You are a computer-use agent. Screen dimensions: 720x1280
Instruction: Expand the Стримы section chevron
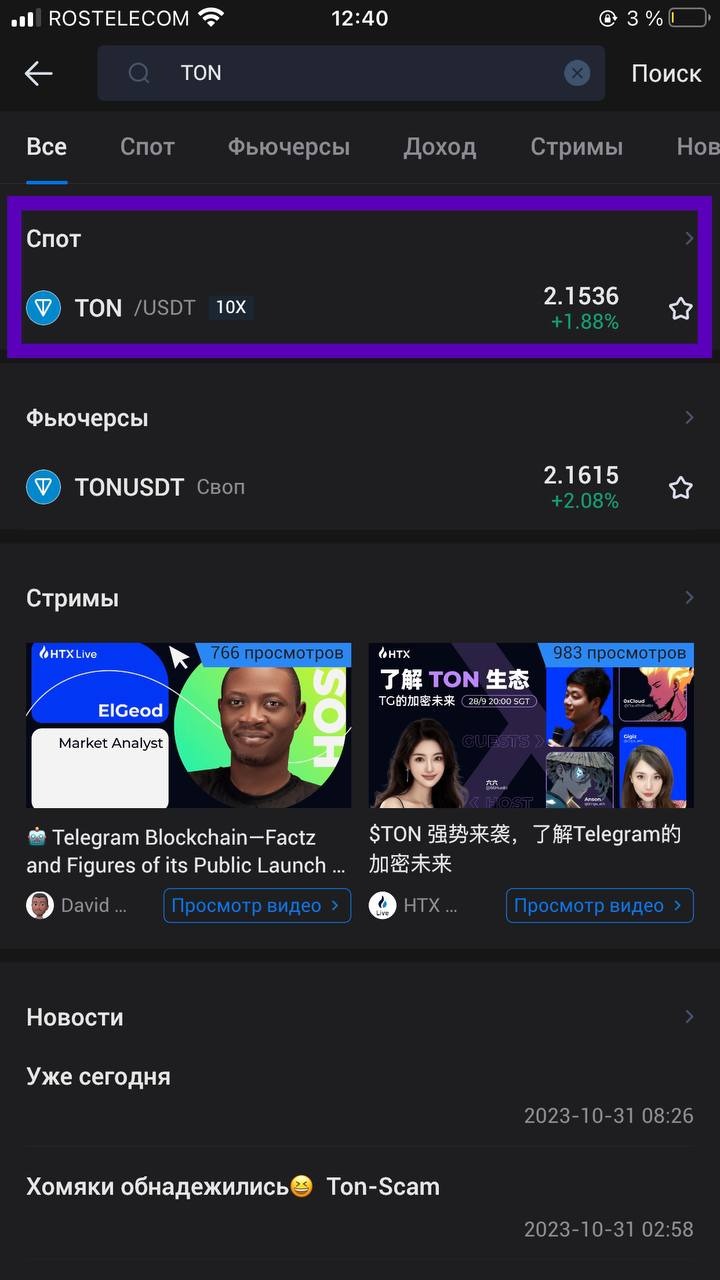coord(689,598)
